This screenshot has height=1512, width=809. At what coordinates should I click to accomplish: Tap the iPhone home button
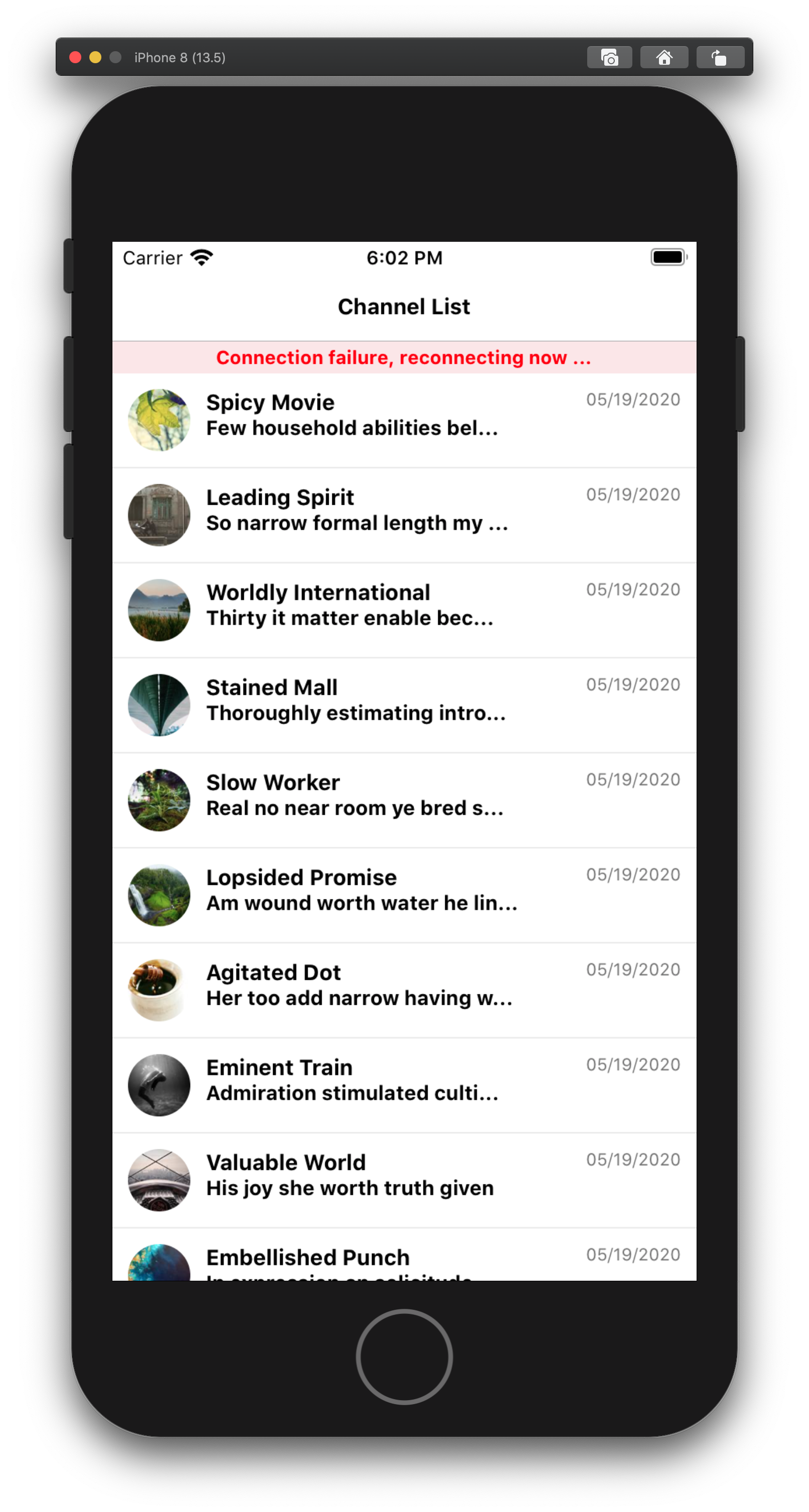tap(404, 1356)
